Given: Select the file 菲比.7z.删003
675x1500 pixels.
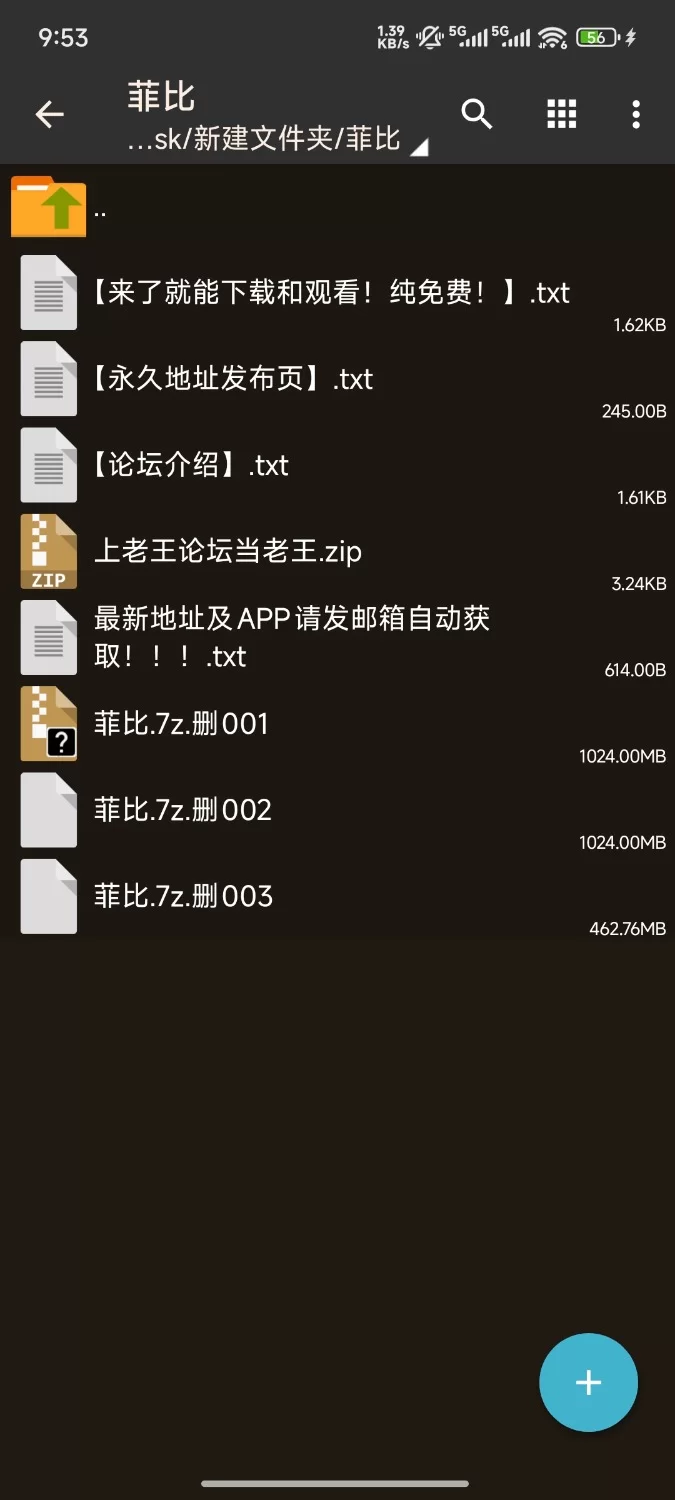Looking at the screenshot, I should (183, 896).
